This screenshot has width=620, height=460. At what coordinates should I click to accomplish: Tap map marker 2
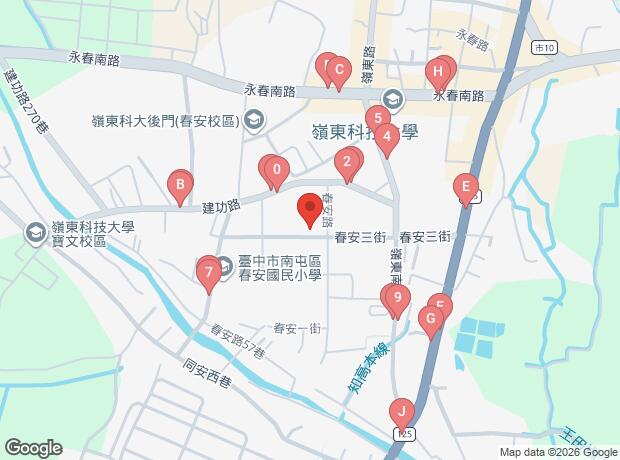coord(347,161)
